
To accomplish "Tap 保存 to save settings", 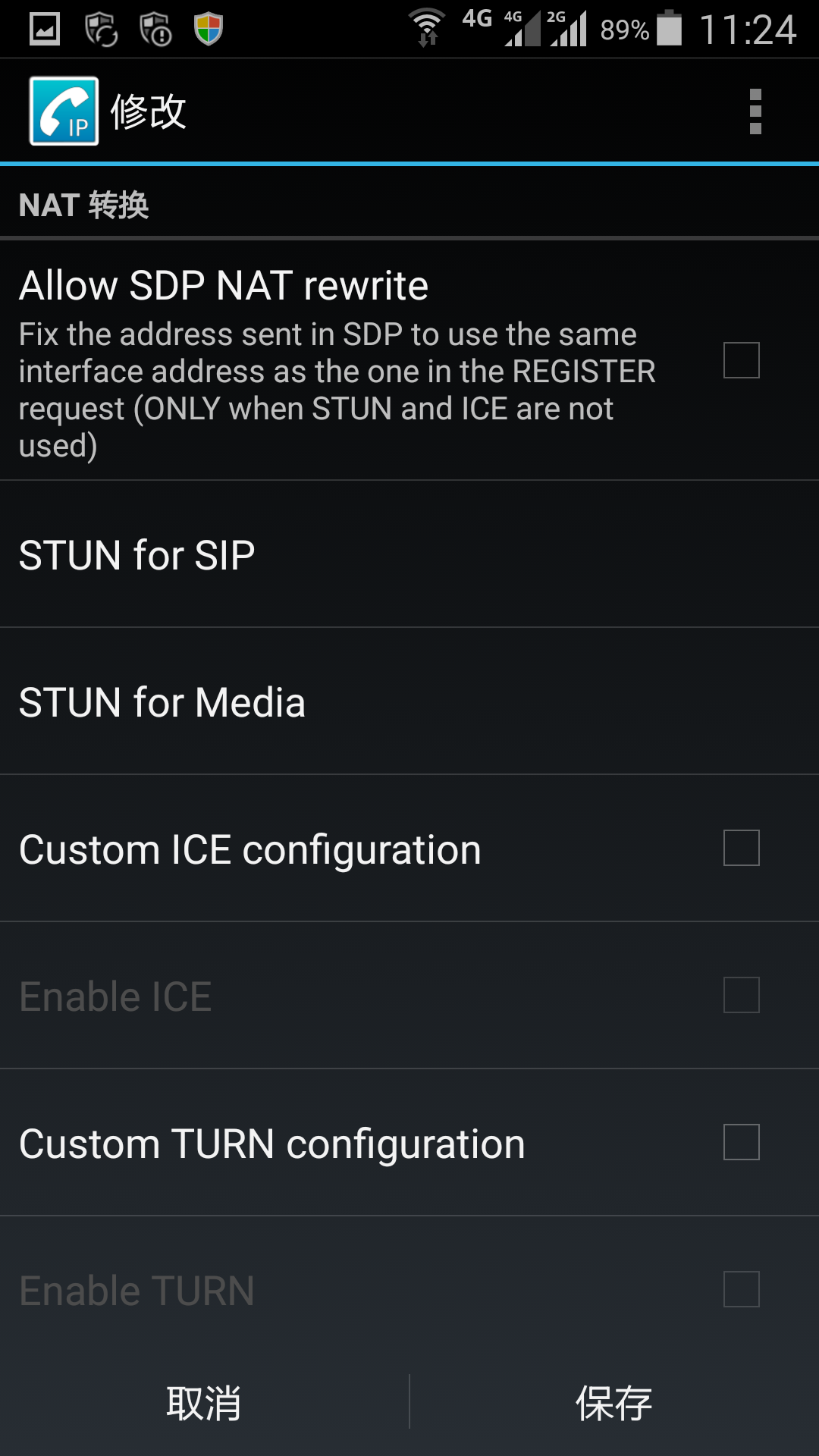I will (x=614, y=1402).
